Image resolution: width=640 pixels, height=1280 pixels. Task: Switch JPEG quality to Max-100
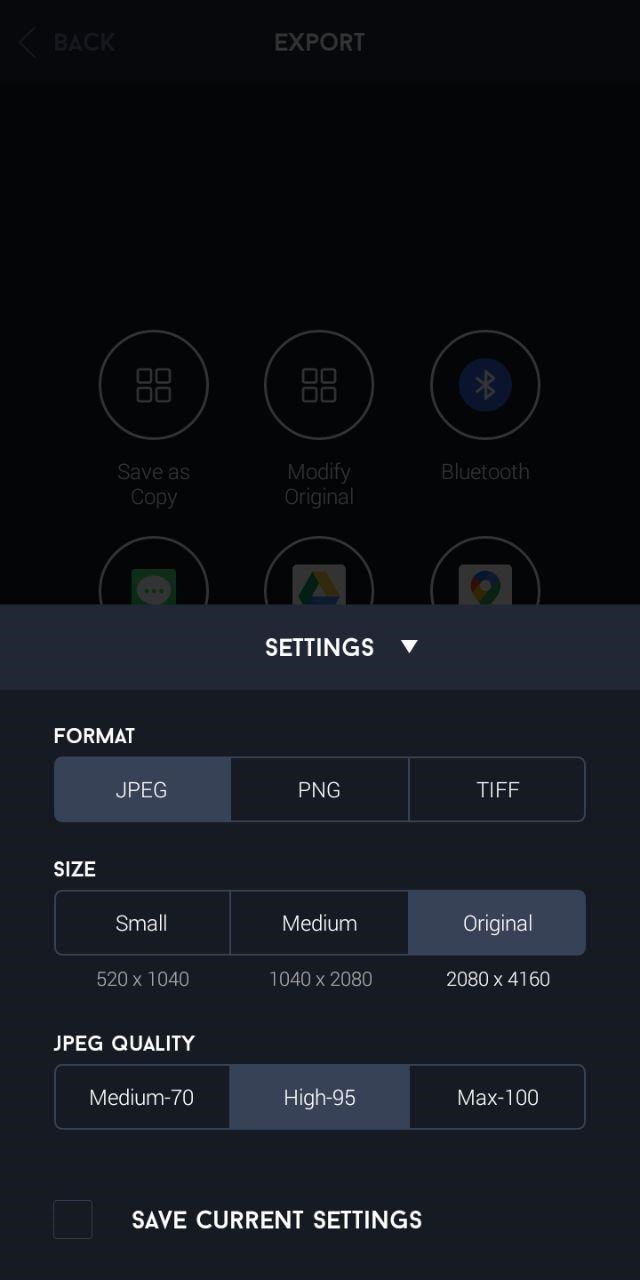pos(497,1097)
